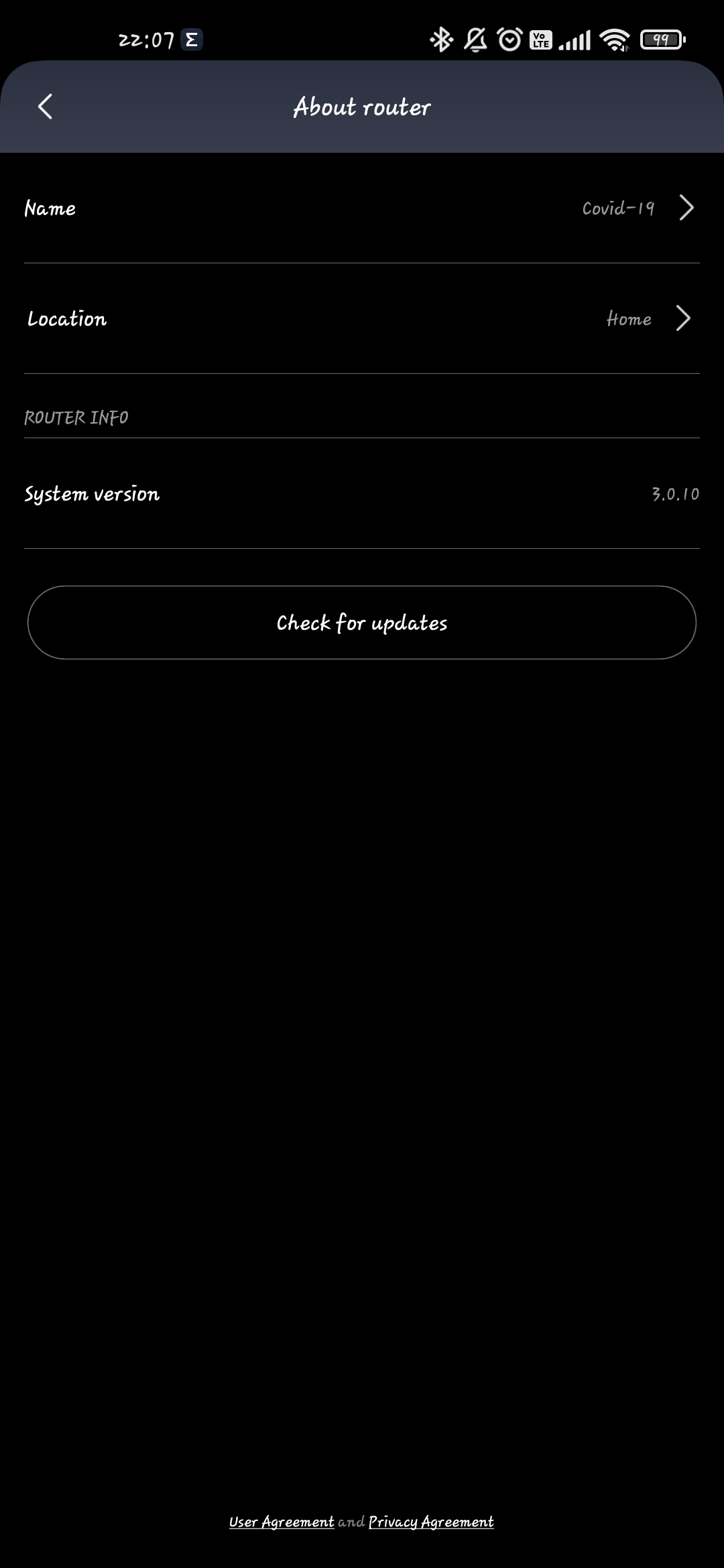724x1568 pixels.
Task: Go back from About router
Action: (45, 107)
